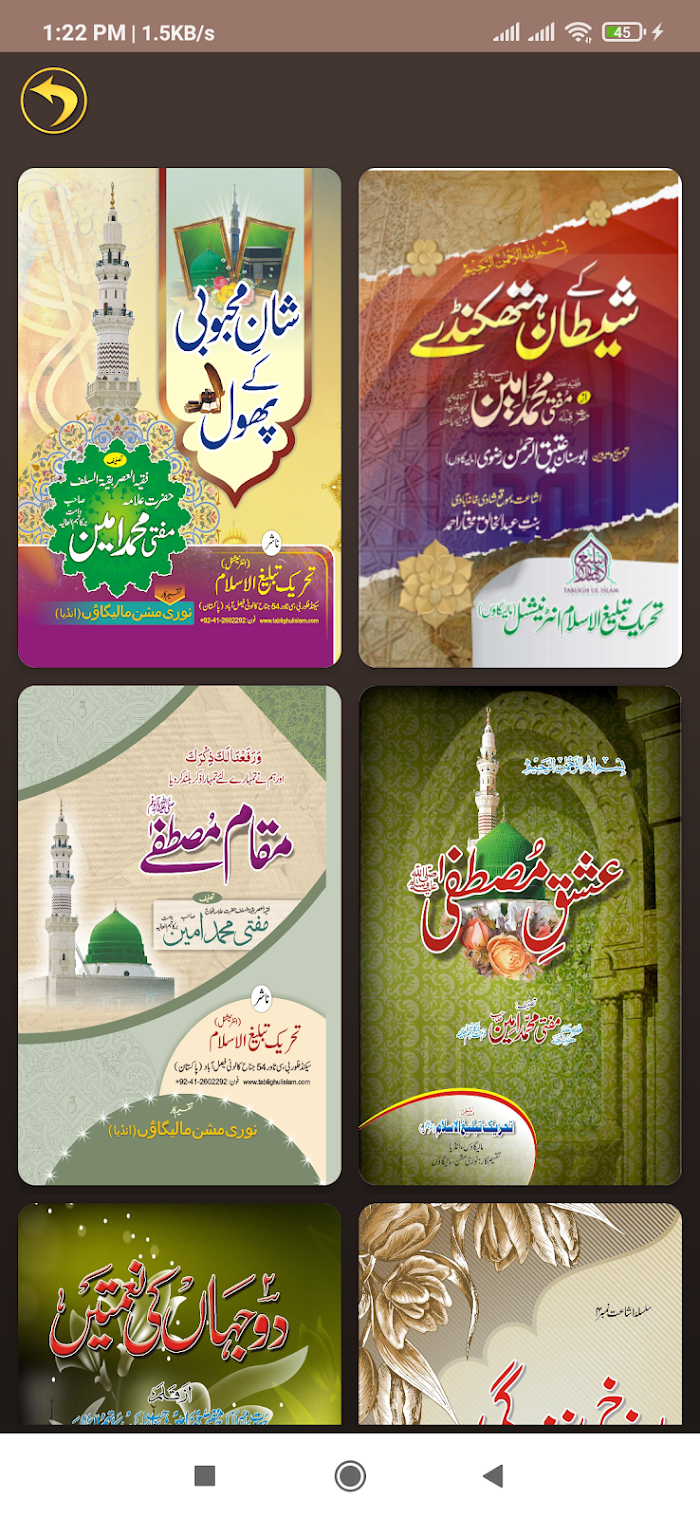
Task: Open the book 'Shaitan ke Hathkande'
Action: (x=520, y=418)
